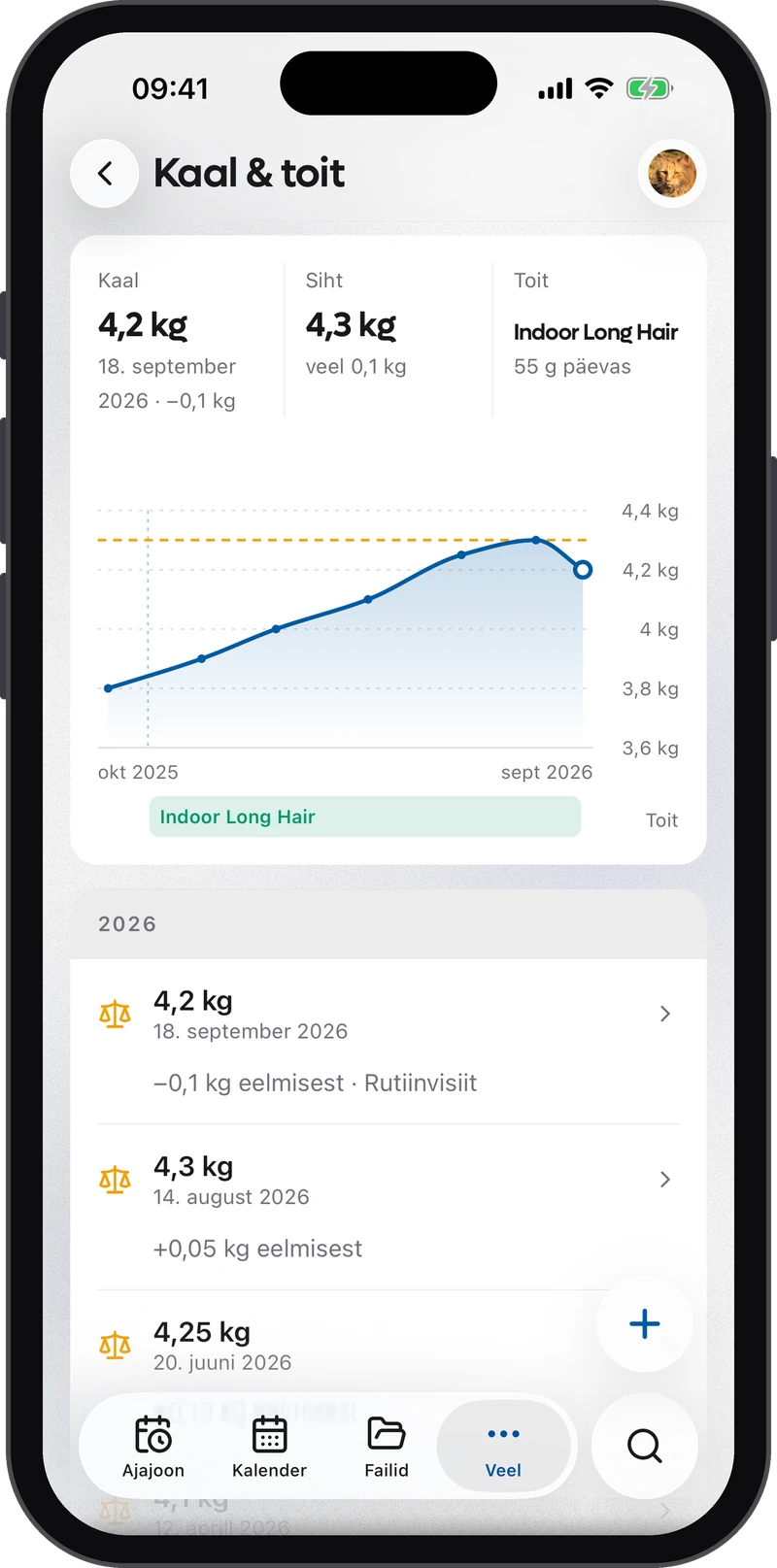777x1568 pixels.
Task: Tap the Indoor Long Hair food bar under chart
Action: tap(365, 817)
